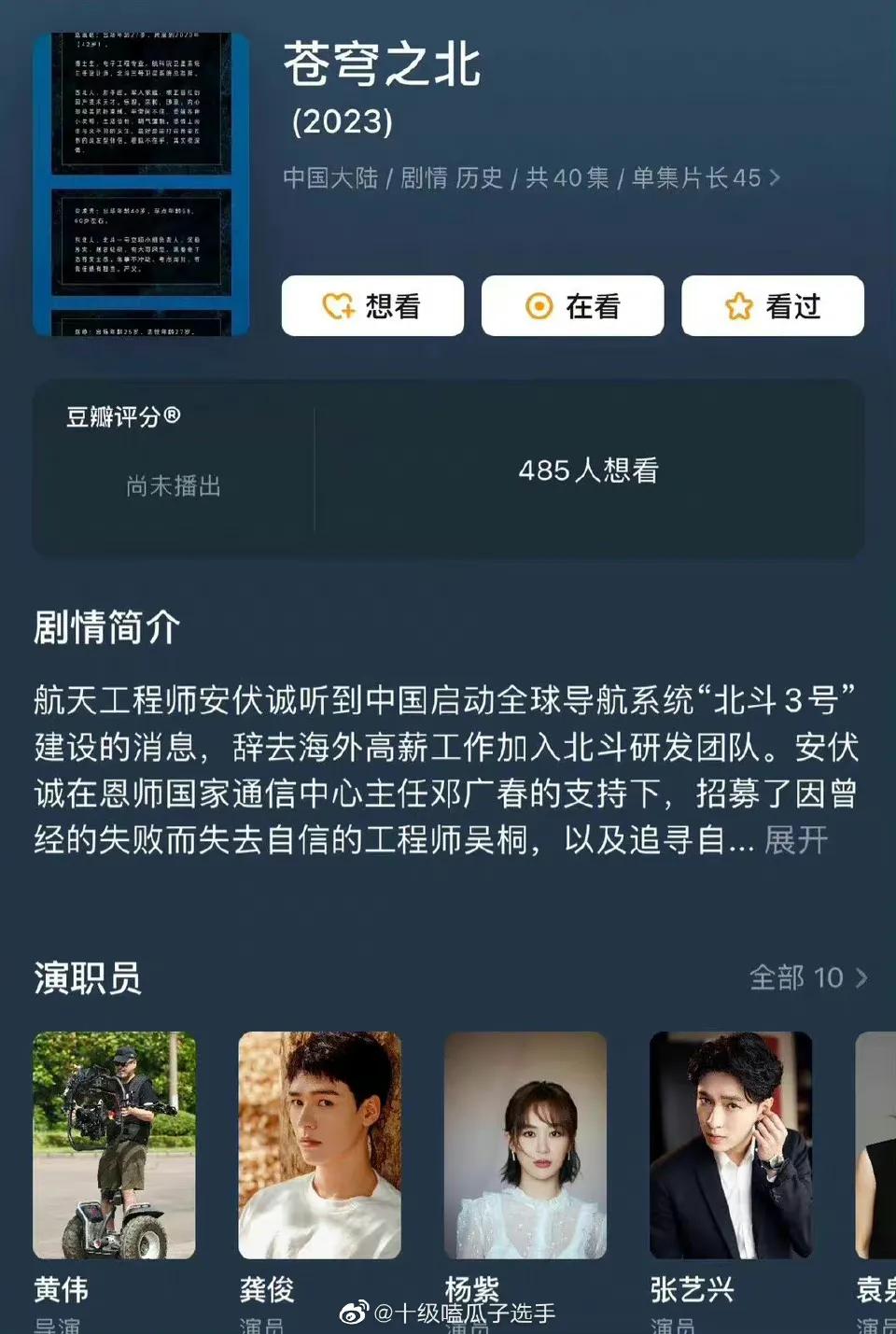Toggle 看过 watched status

pos(772,305)
